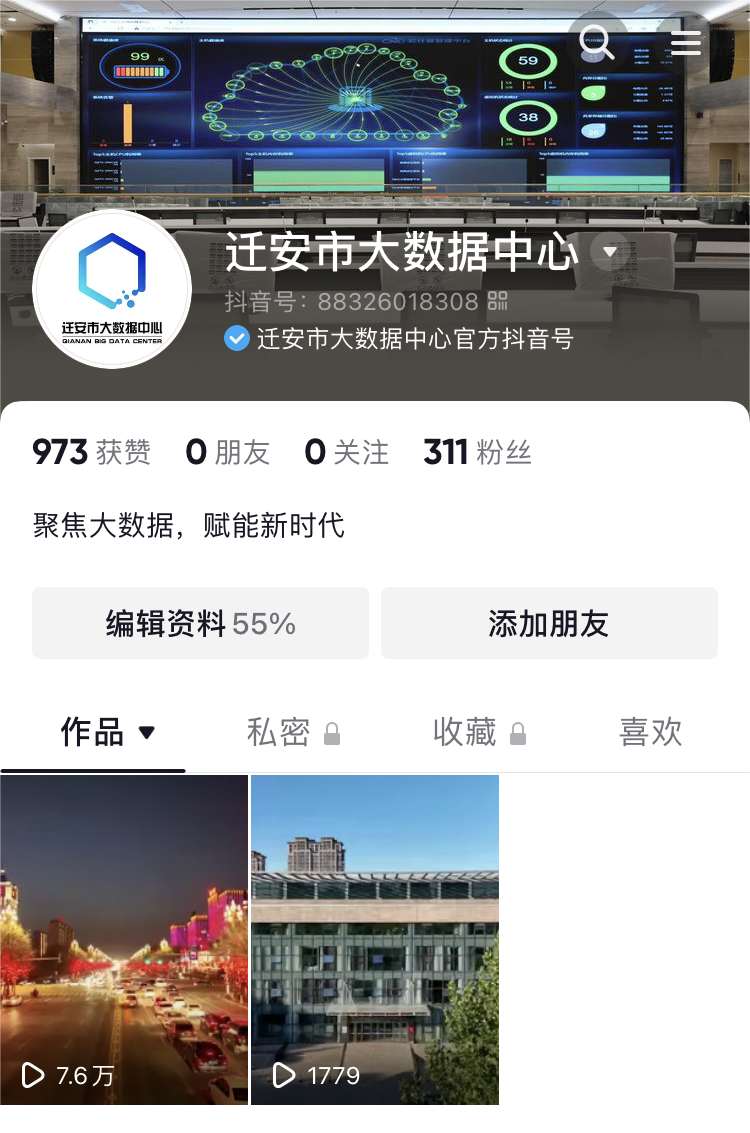750x1133 pixels.
Task: Switch to the 喜欢 likes tab
Action: click(x=650, y=732)
